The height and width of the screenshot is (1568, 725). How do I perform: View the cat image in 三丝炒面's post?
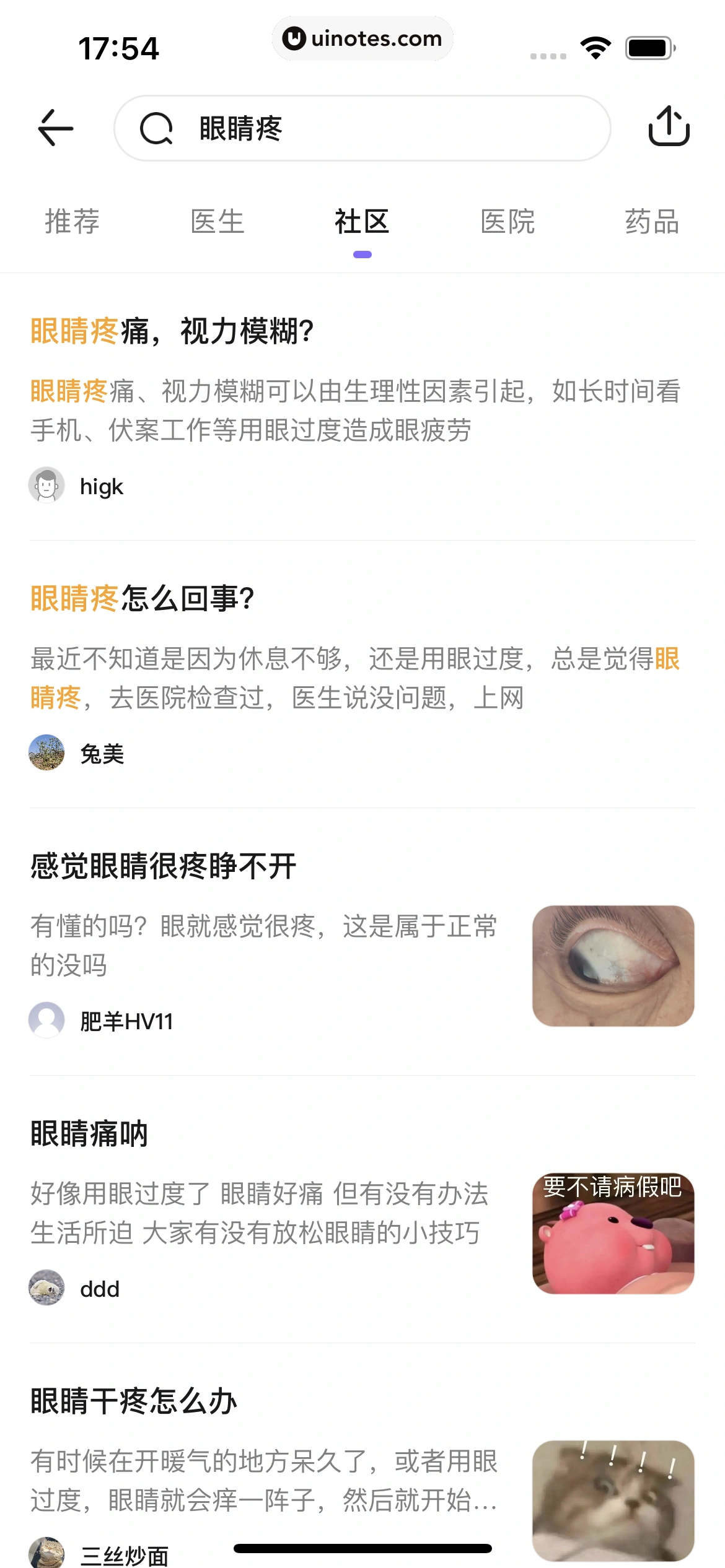(613, 1500)
